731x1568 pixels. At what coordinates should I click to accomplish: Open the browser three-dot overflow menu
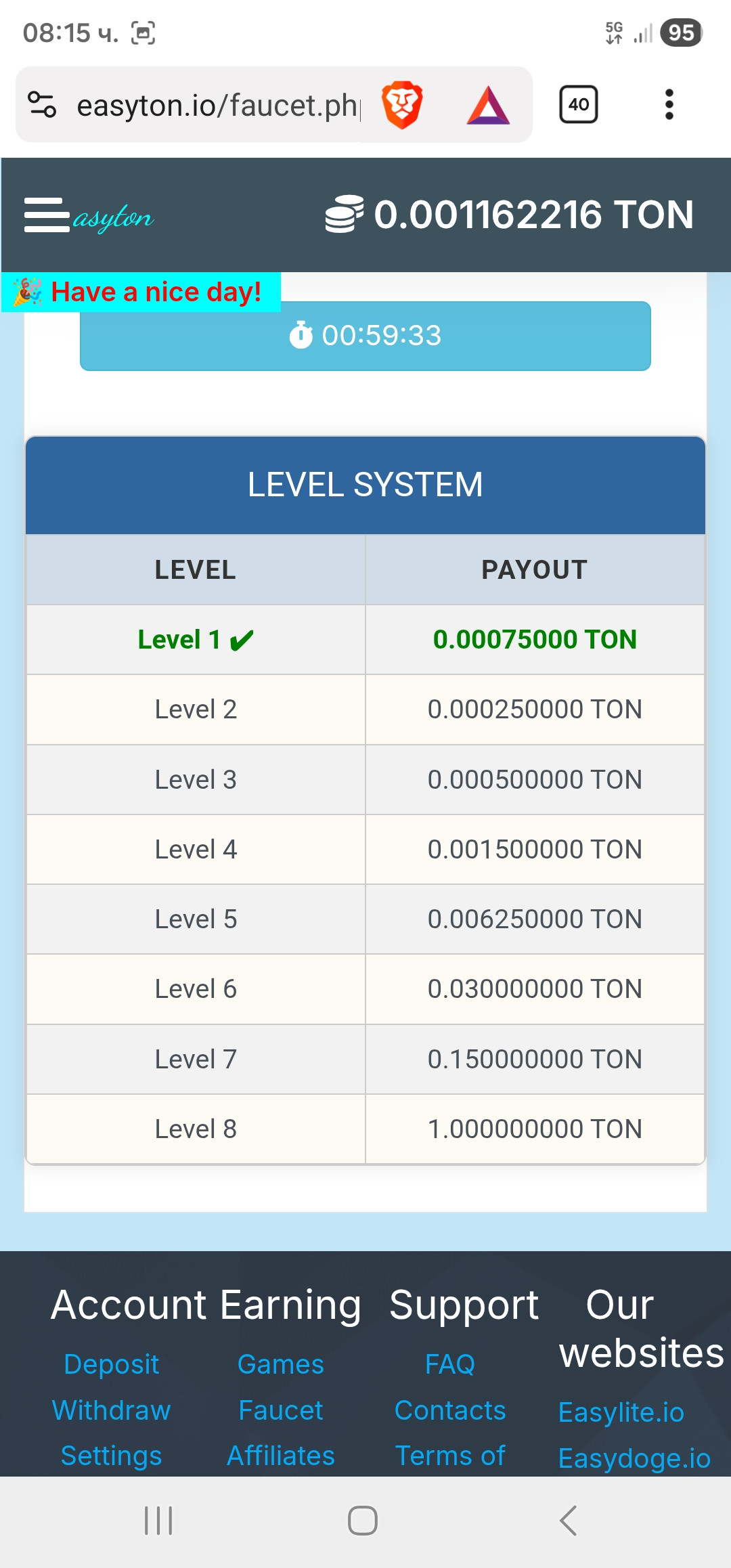669,104
